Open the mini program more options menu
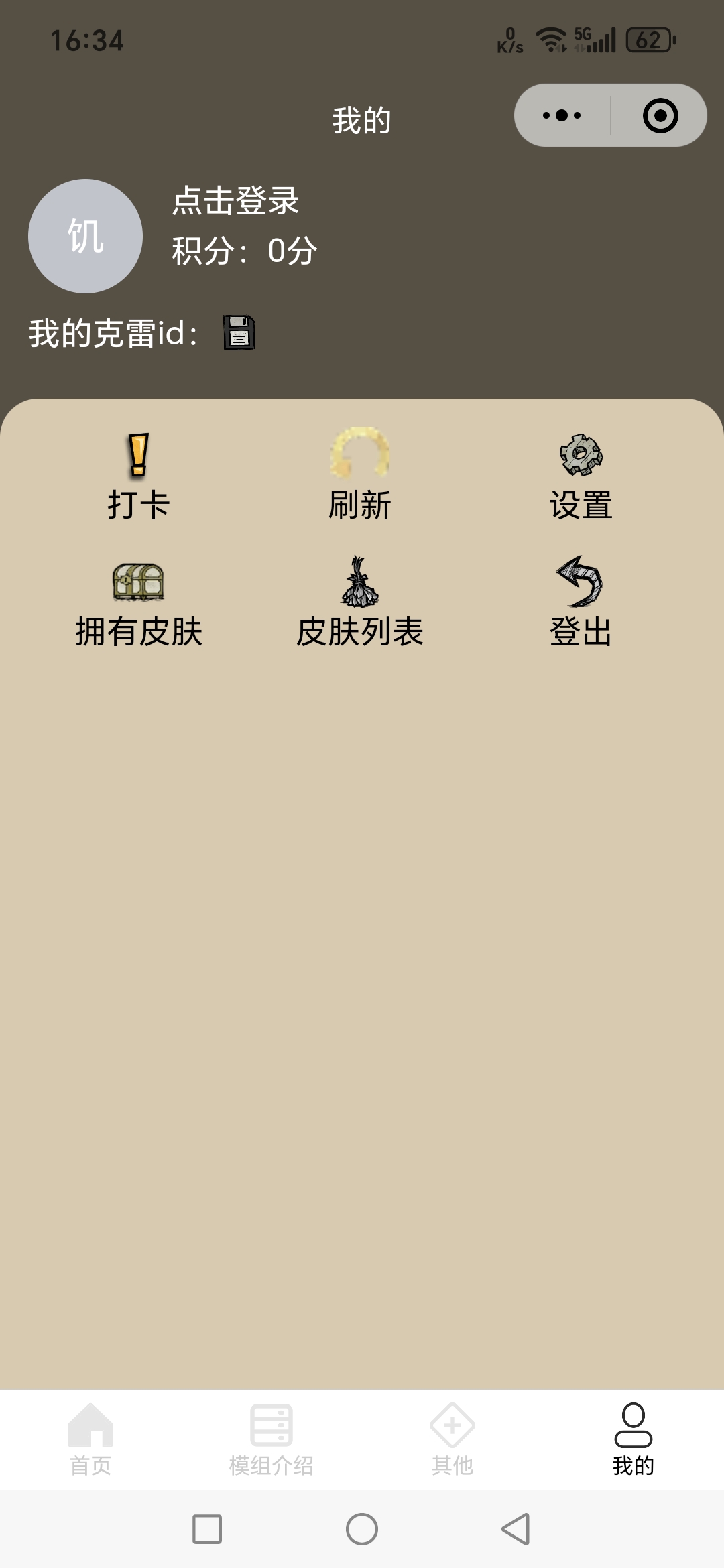724x1568 pixels. 562,115
